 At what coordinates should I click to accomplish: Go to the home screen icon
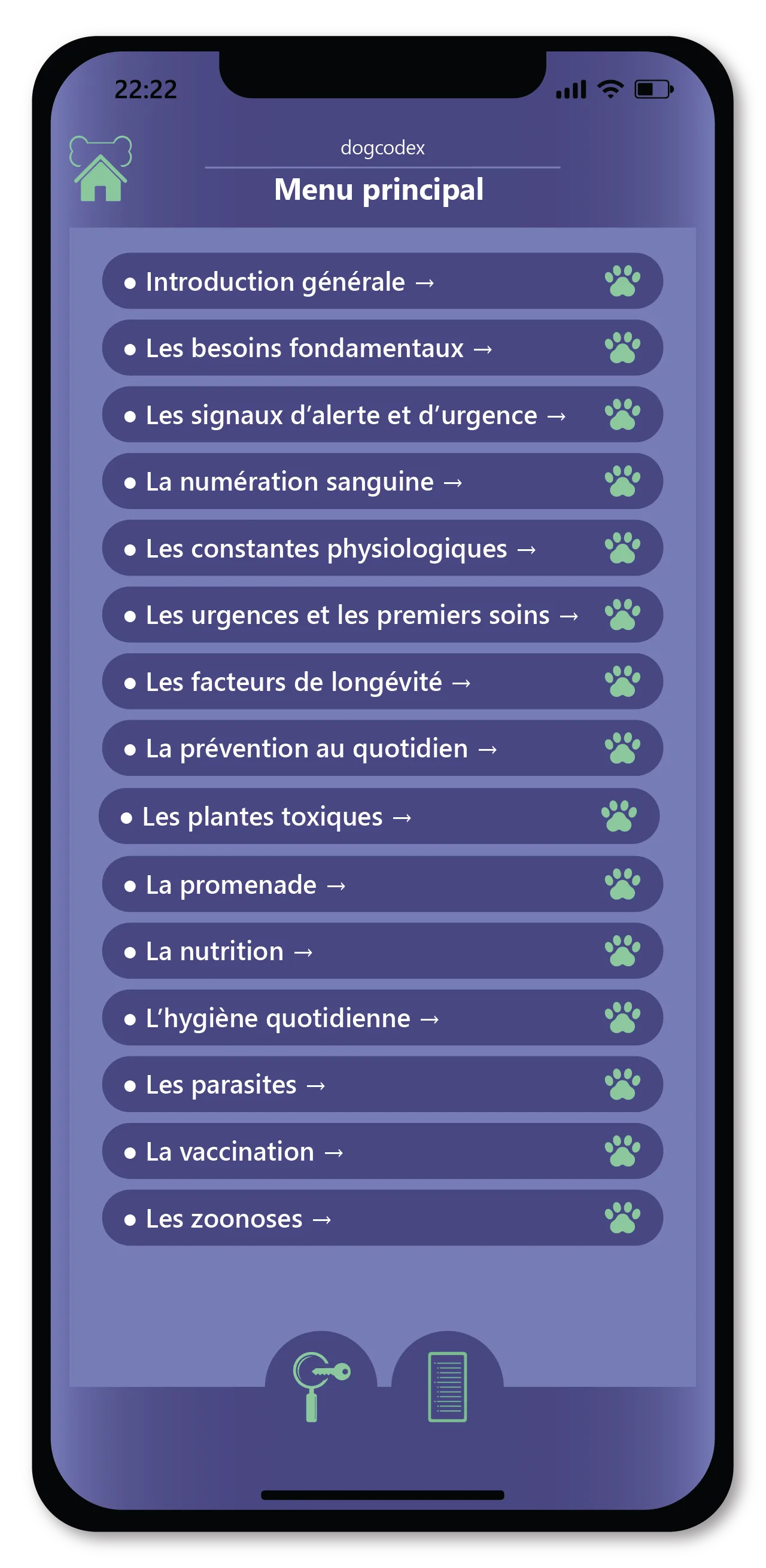(x=101, y=169)
